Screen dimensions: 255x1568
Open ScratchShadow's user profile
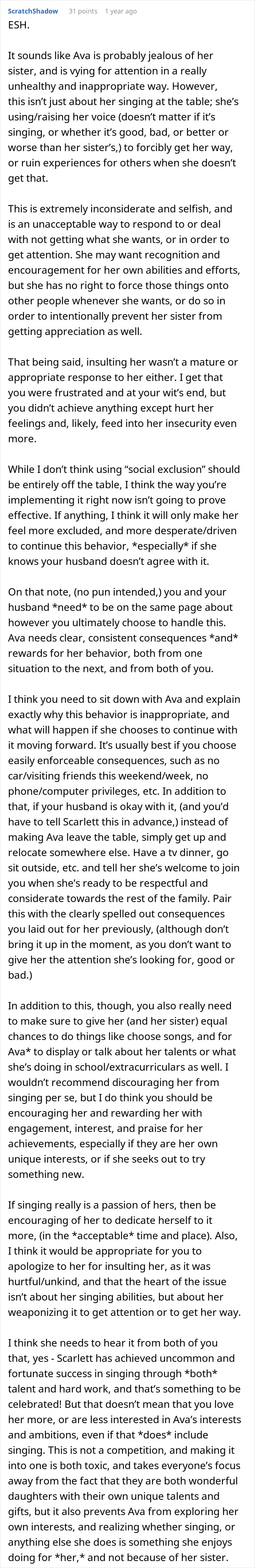pos(34,11)
